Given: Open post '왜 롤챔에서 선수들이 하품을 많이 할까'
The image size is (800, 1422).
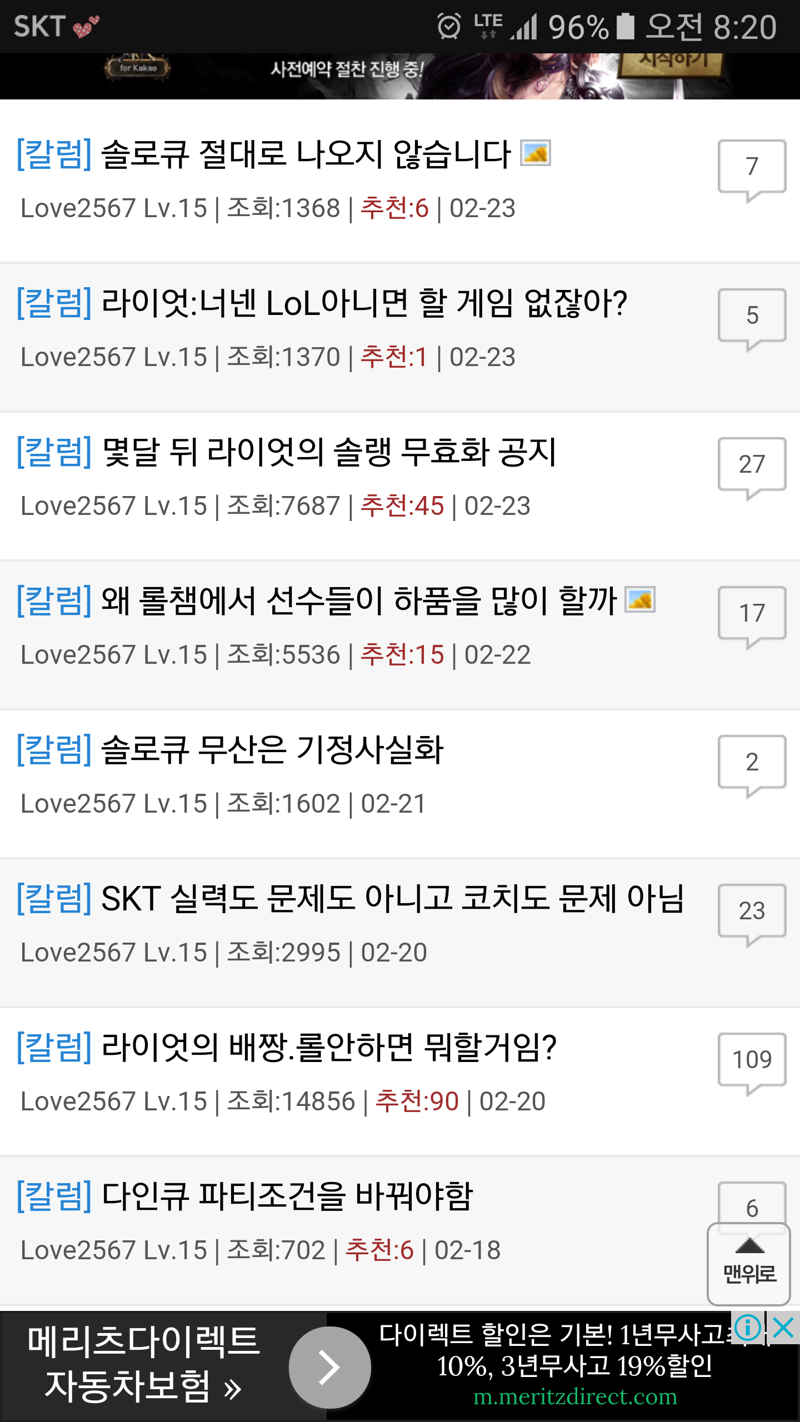Looking at the screenshot, I should [x=358, y=602].
